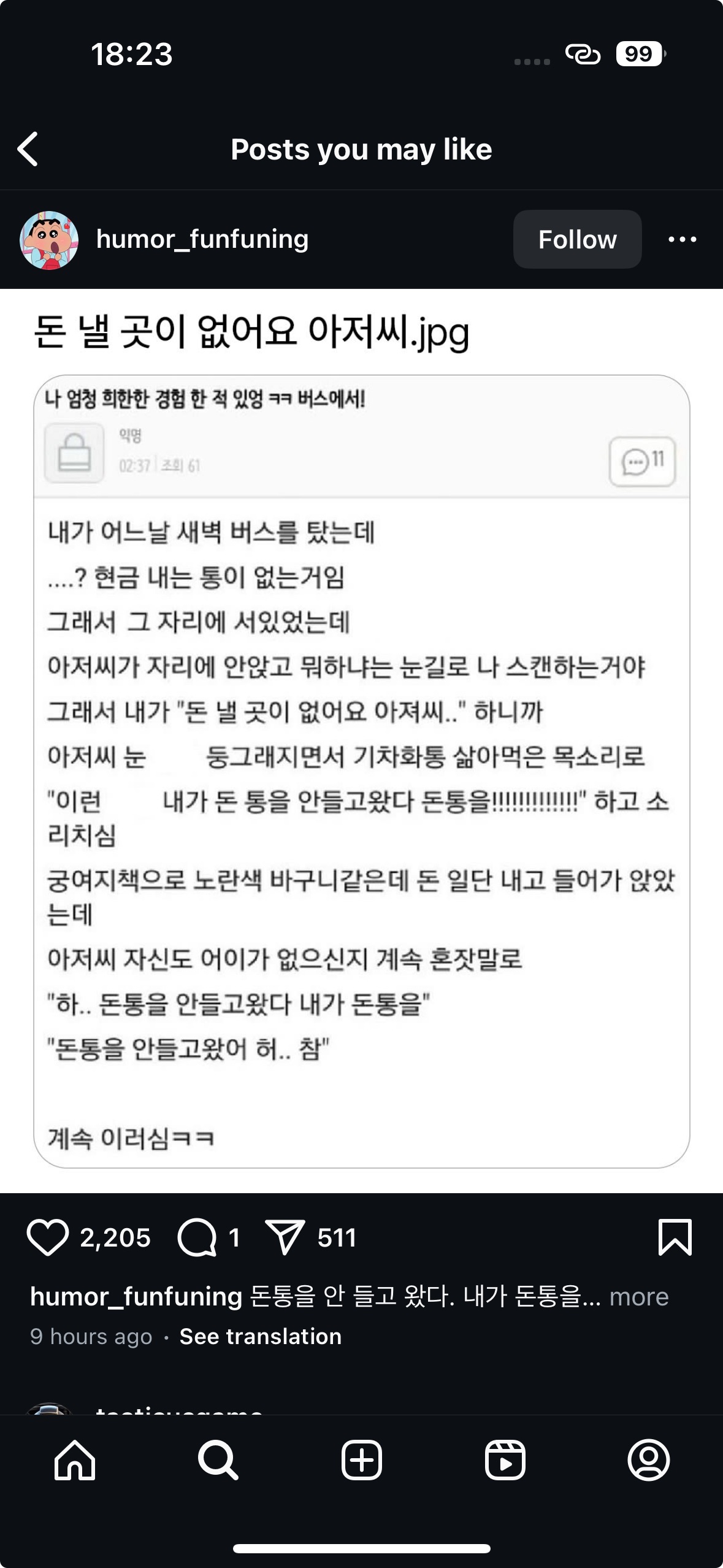Switch to the Search tab
This screenshot has width=723, height=1568.
[218, 1460]
